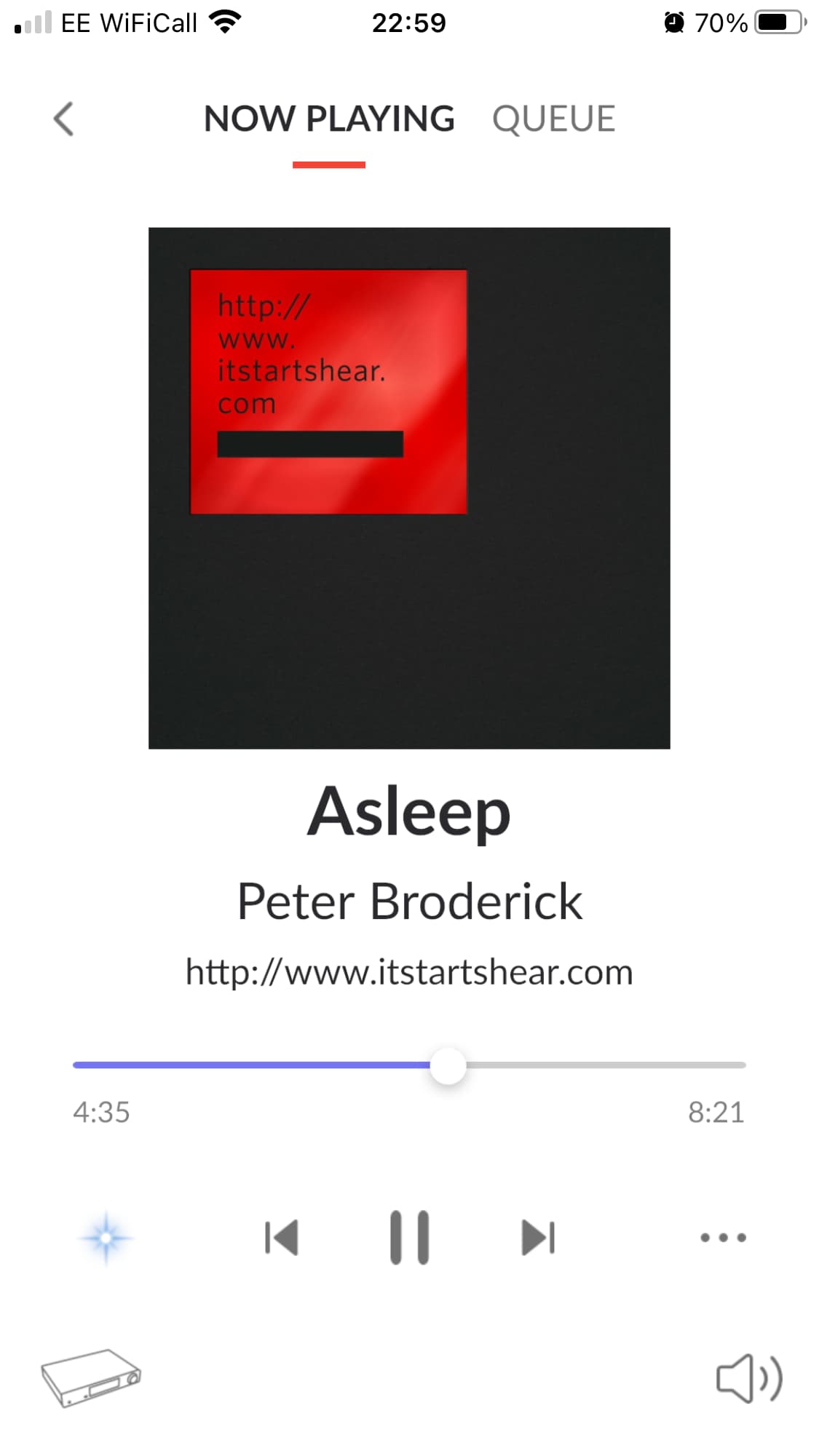Skip to the next track
819x1456 pixels.
(x=539, y=1237)
